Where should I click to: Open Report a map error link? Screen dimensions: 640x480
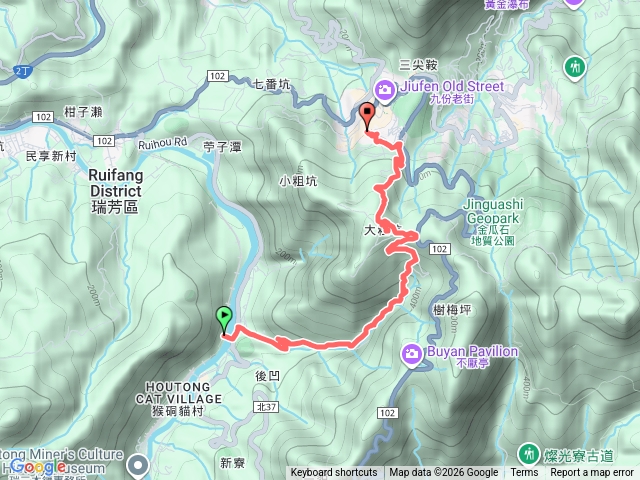tap(594, 473)
